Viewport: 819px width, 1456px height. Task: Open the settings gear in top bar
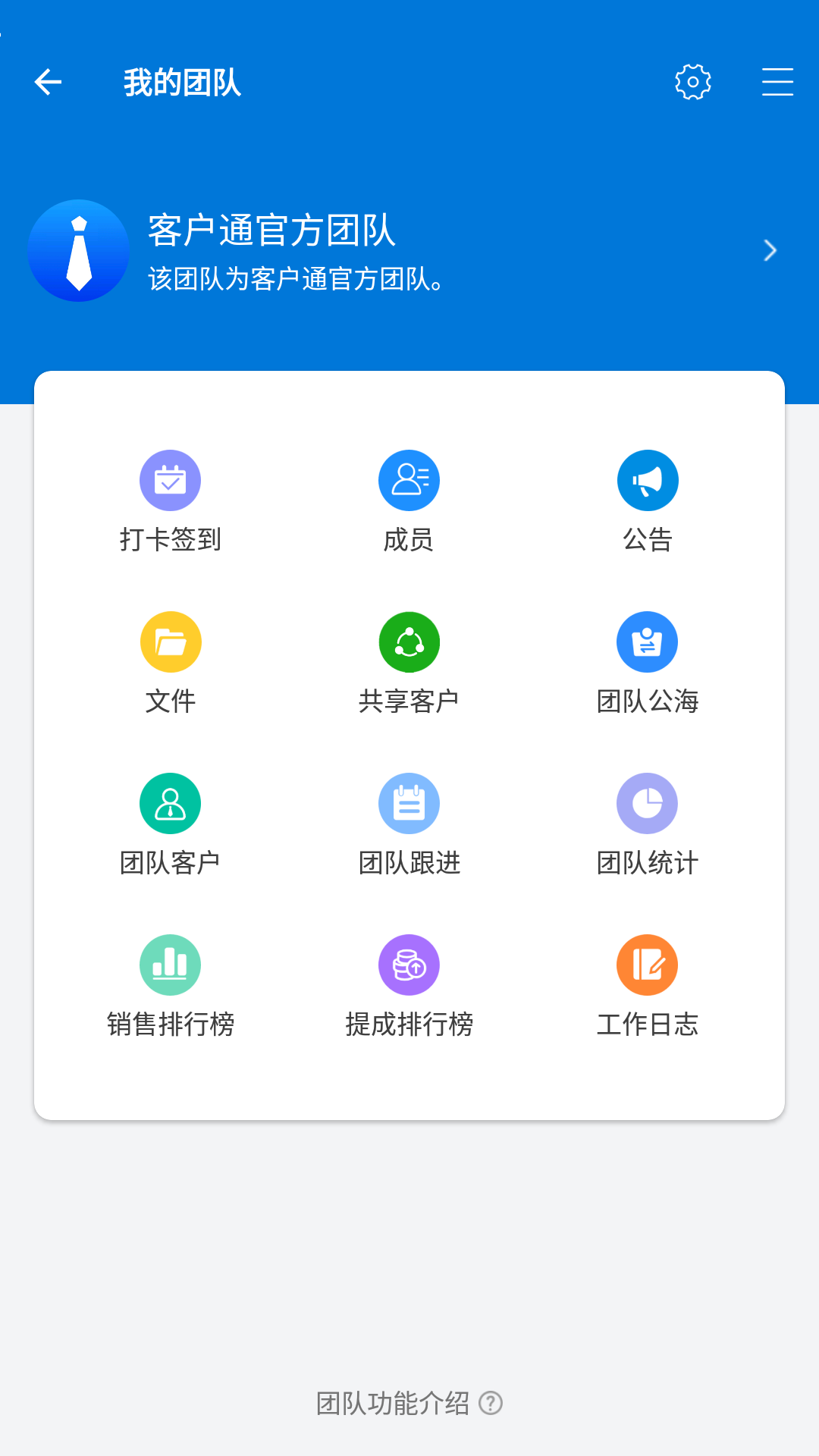pos(692,82)
